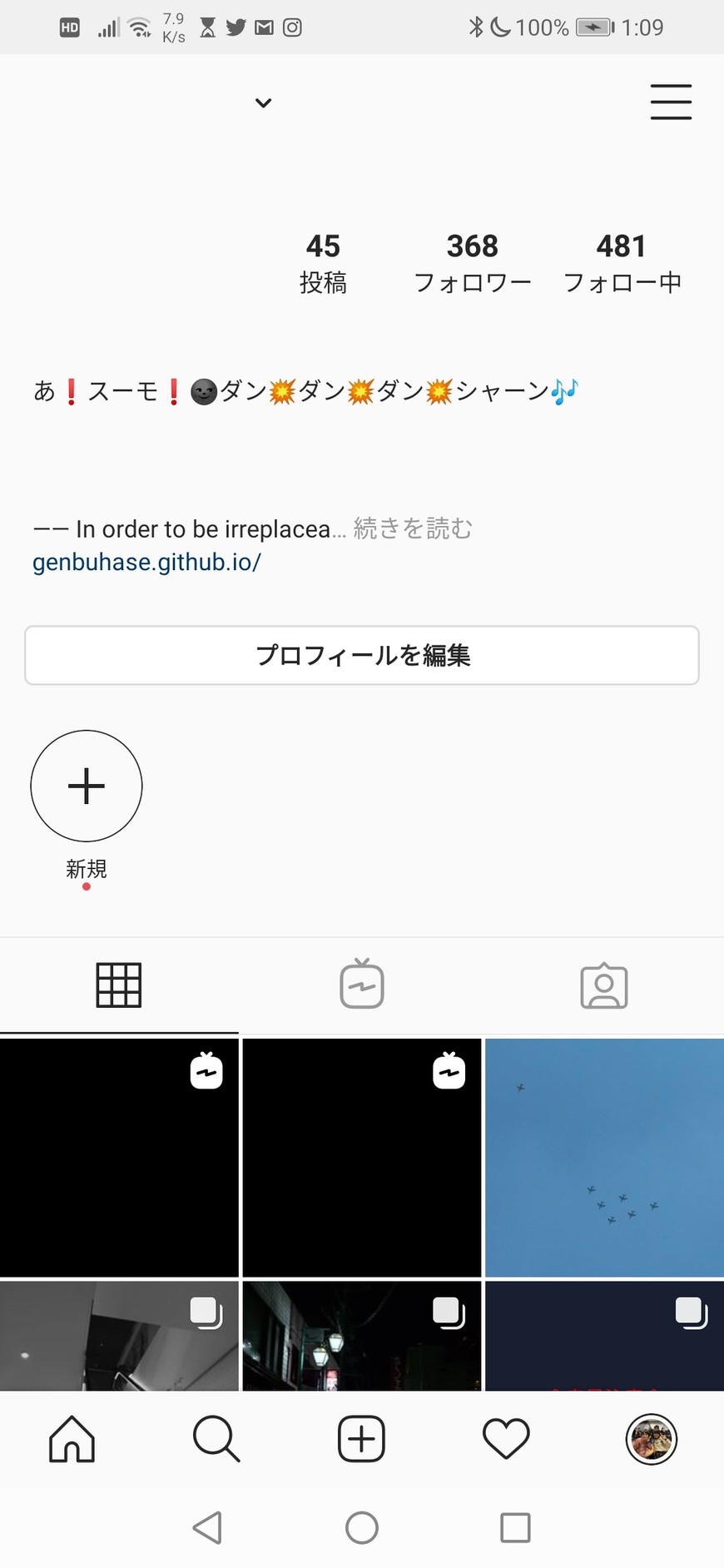The height and width of the screenshot is (1568, 724).
Task: View the フォロー中 list
Action: (x=622, y=263)
